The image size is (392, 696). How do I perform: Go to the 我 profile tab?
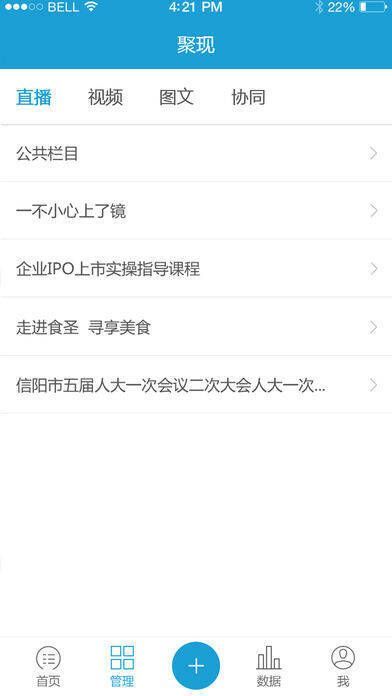pyautogui.click(x=343, y=666)
